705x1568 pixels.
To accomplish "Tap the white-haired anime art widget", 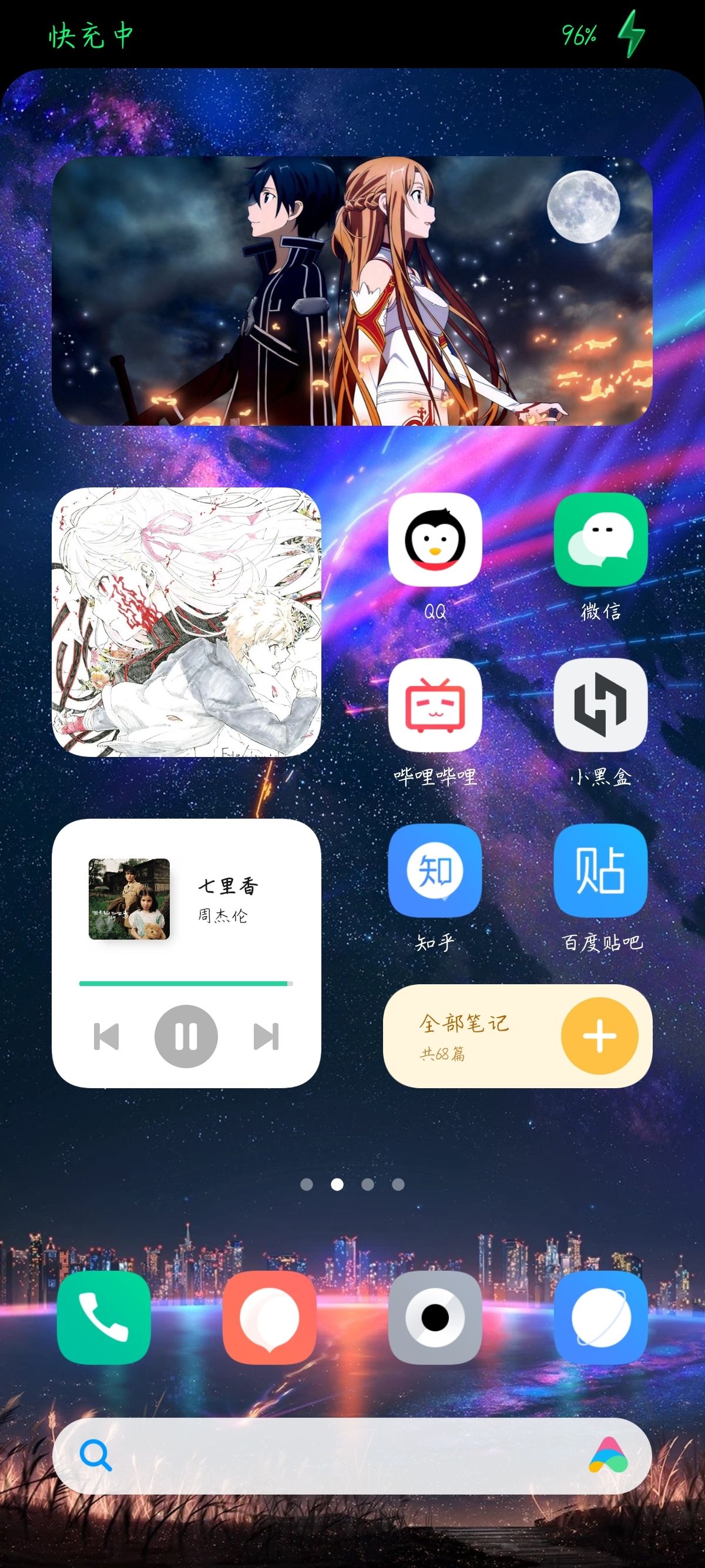I will (x=186, y=622).
